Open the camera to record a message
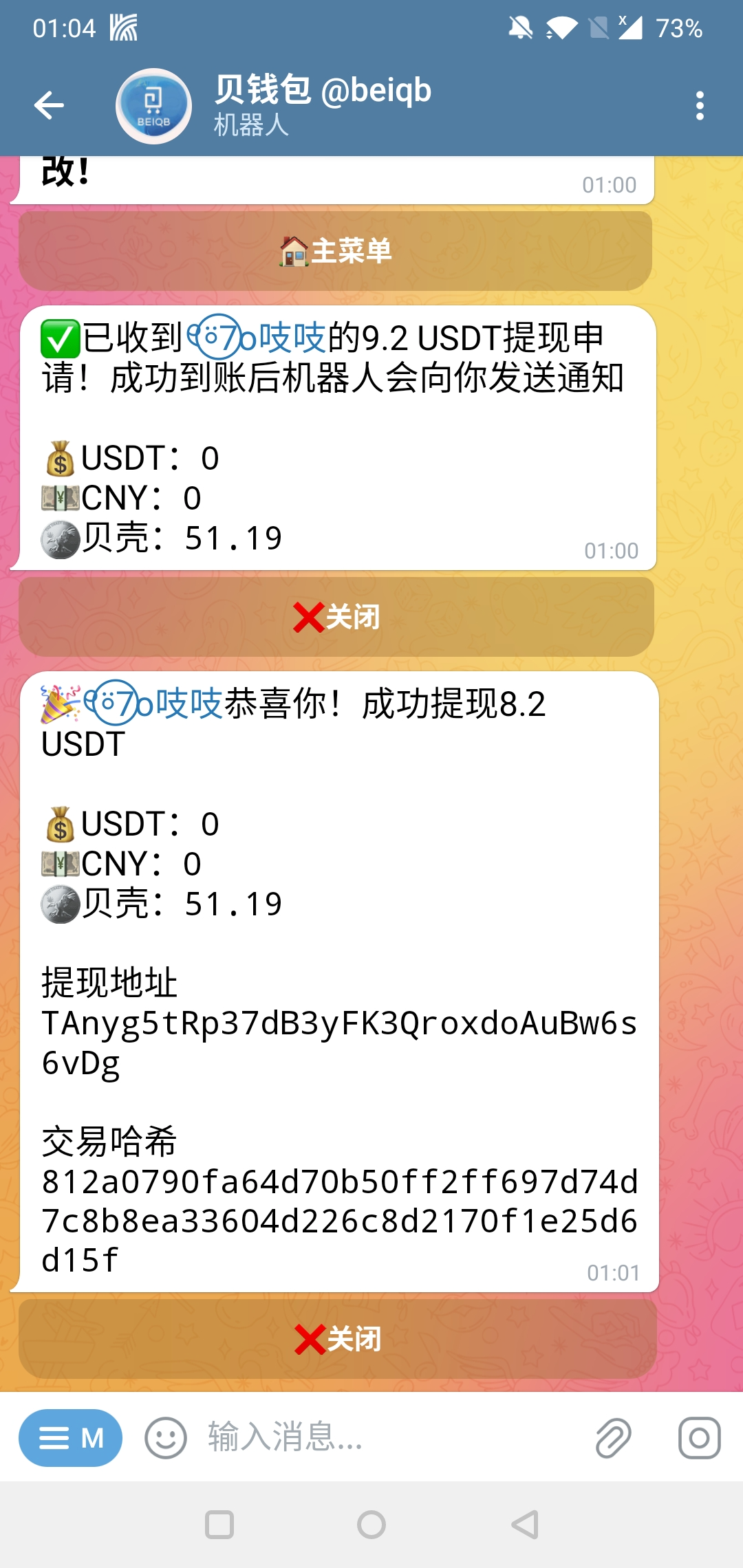Image resolution: width=743 pixels, height=1568 pixels. point(699,1437)
